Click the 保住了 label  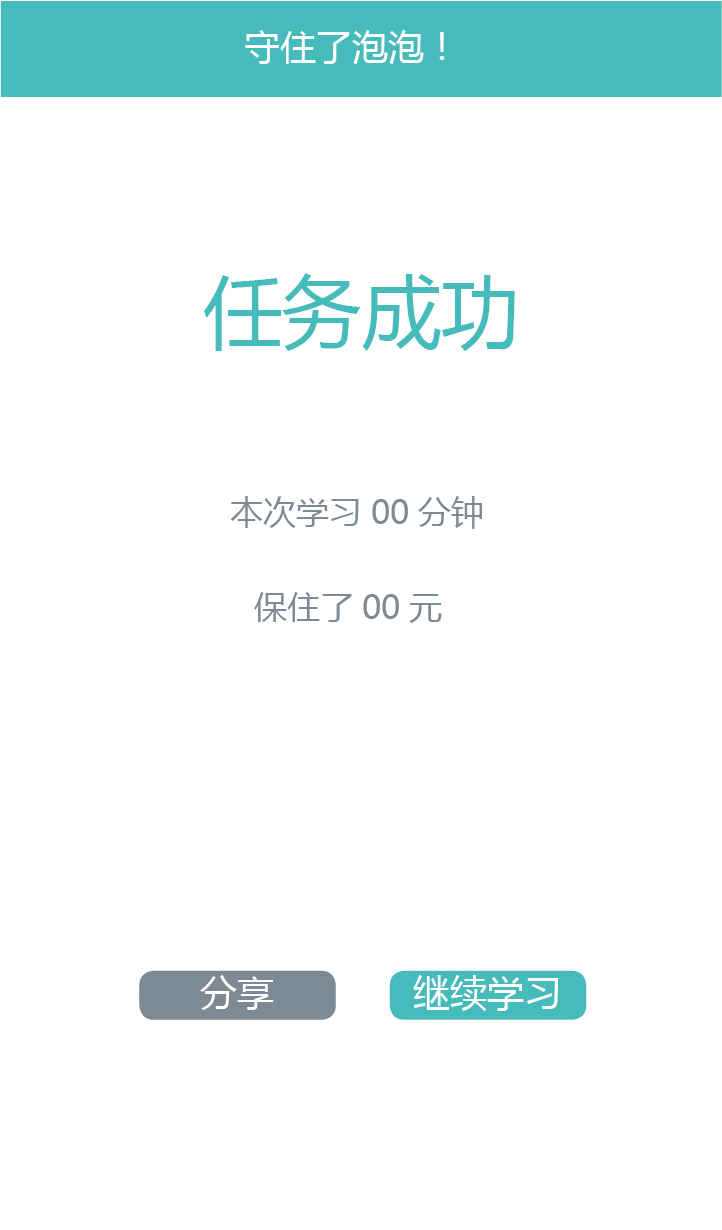click(x=301, y=605)
